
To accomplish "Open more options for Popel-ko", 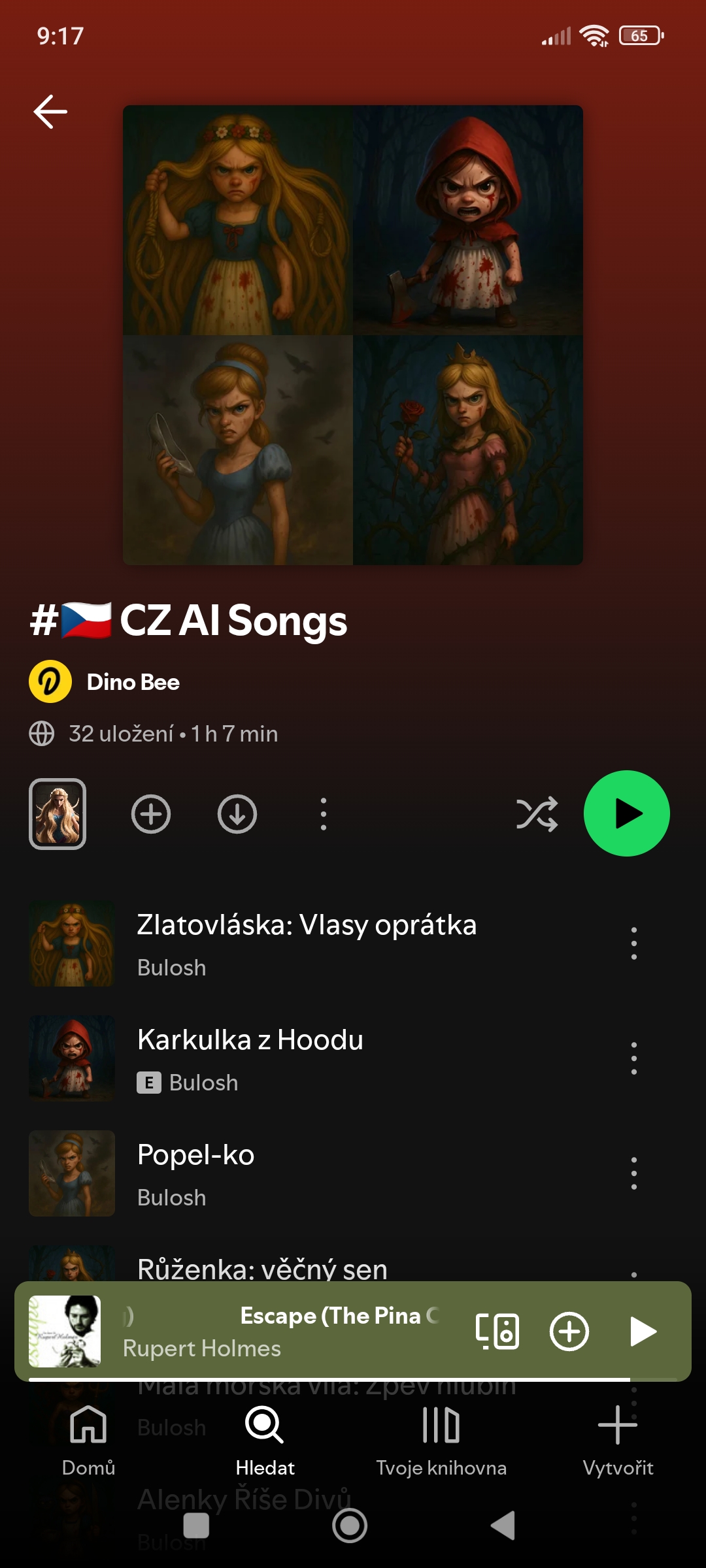I will (x=634, y=1173).
